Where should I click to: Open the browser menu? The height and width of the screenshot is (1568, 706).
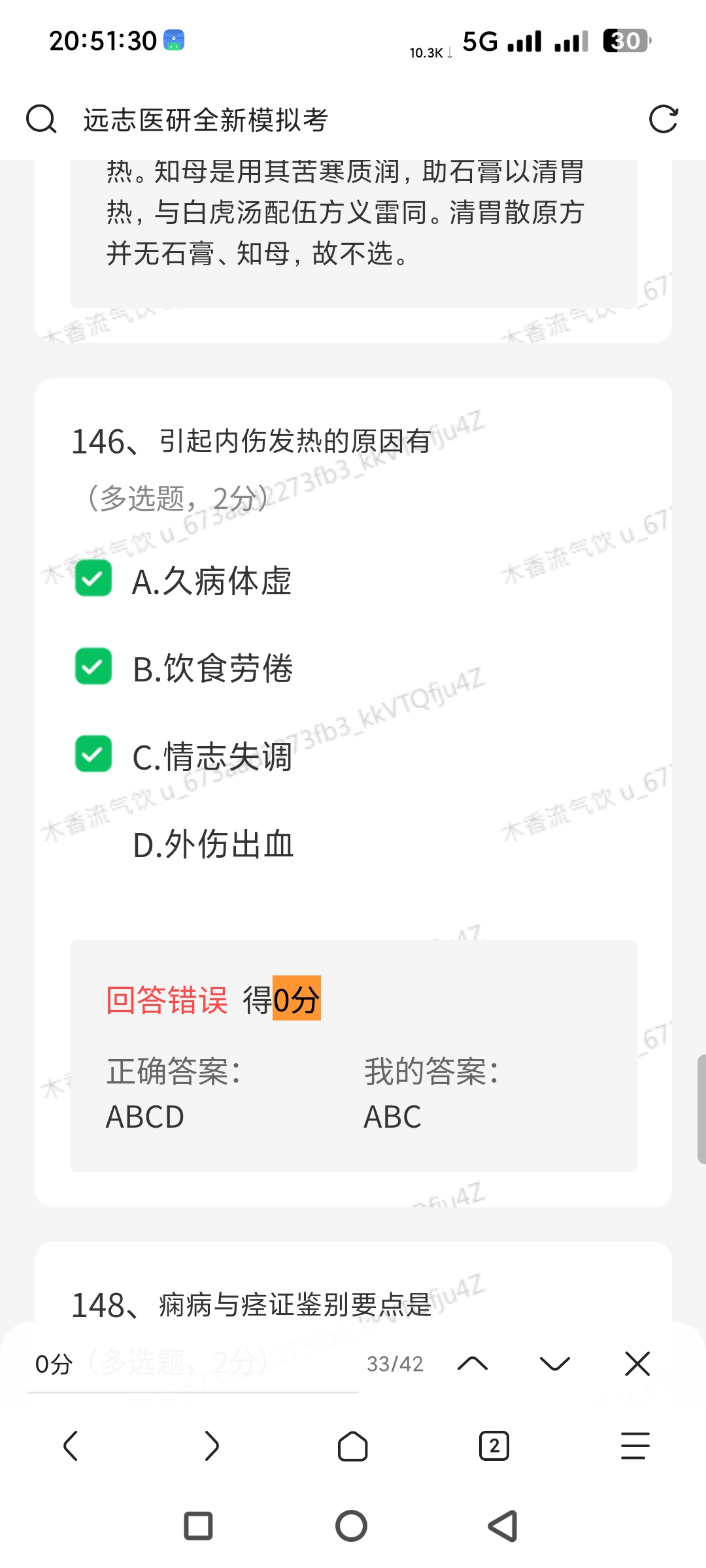pos(635,1445)
